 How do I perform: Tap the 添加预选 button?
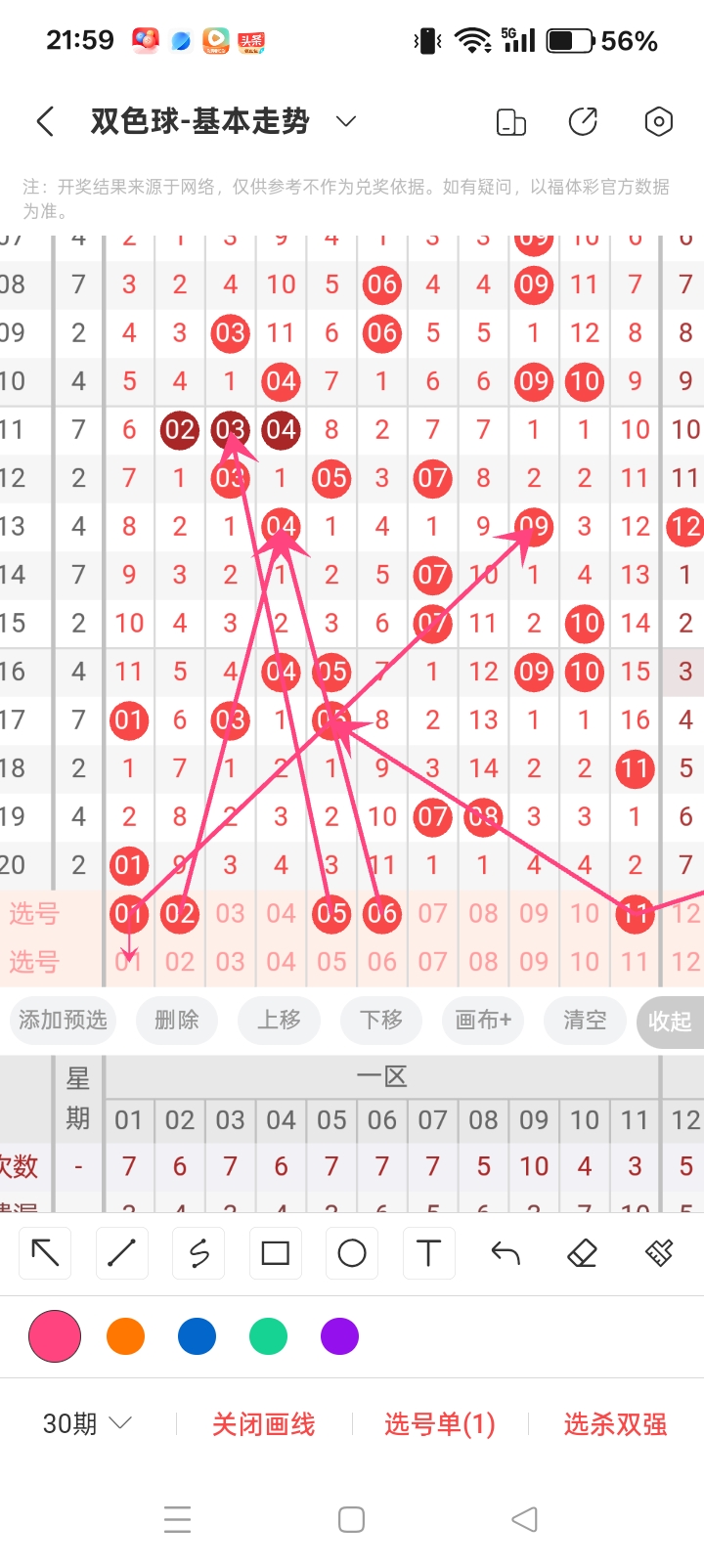point(63,1021)
